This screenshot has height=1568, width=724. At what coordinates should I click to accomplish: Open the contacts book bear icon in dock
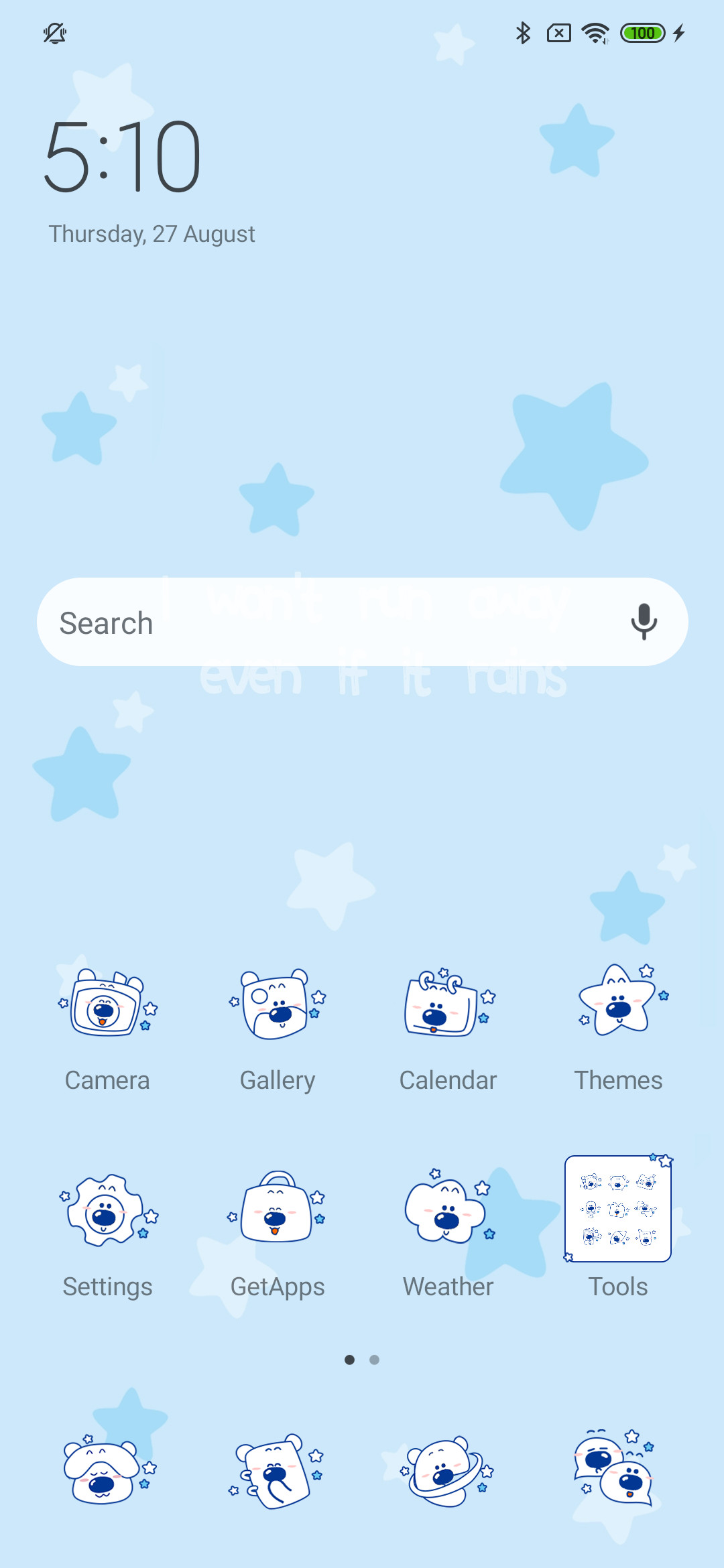278,1471
